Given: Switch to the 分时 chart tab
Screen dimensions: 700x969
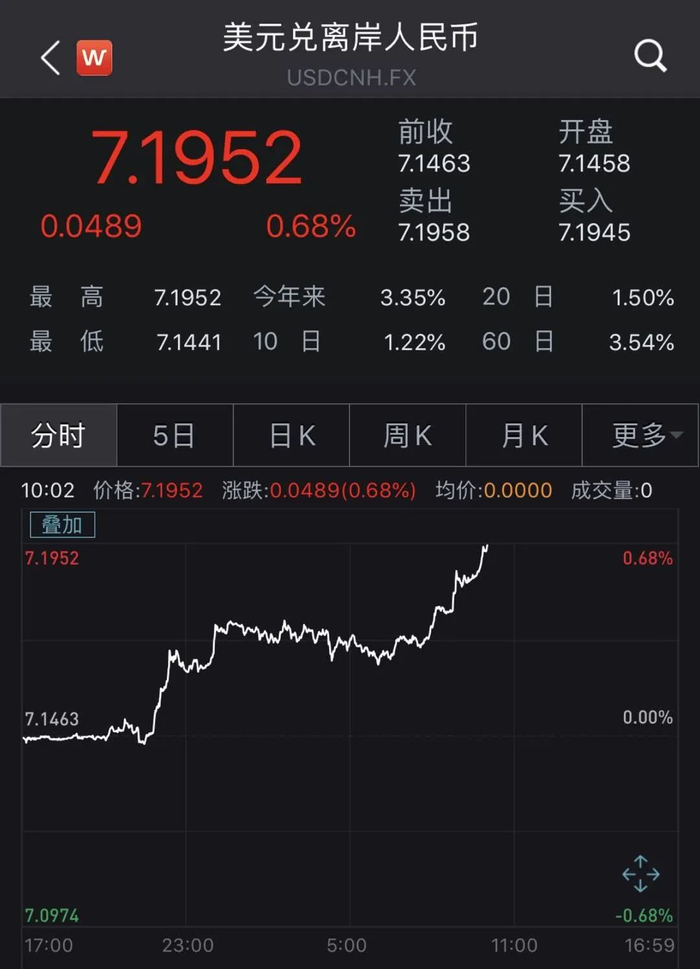Looking at the screenshot, I should [58, 436].
